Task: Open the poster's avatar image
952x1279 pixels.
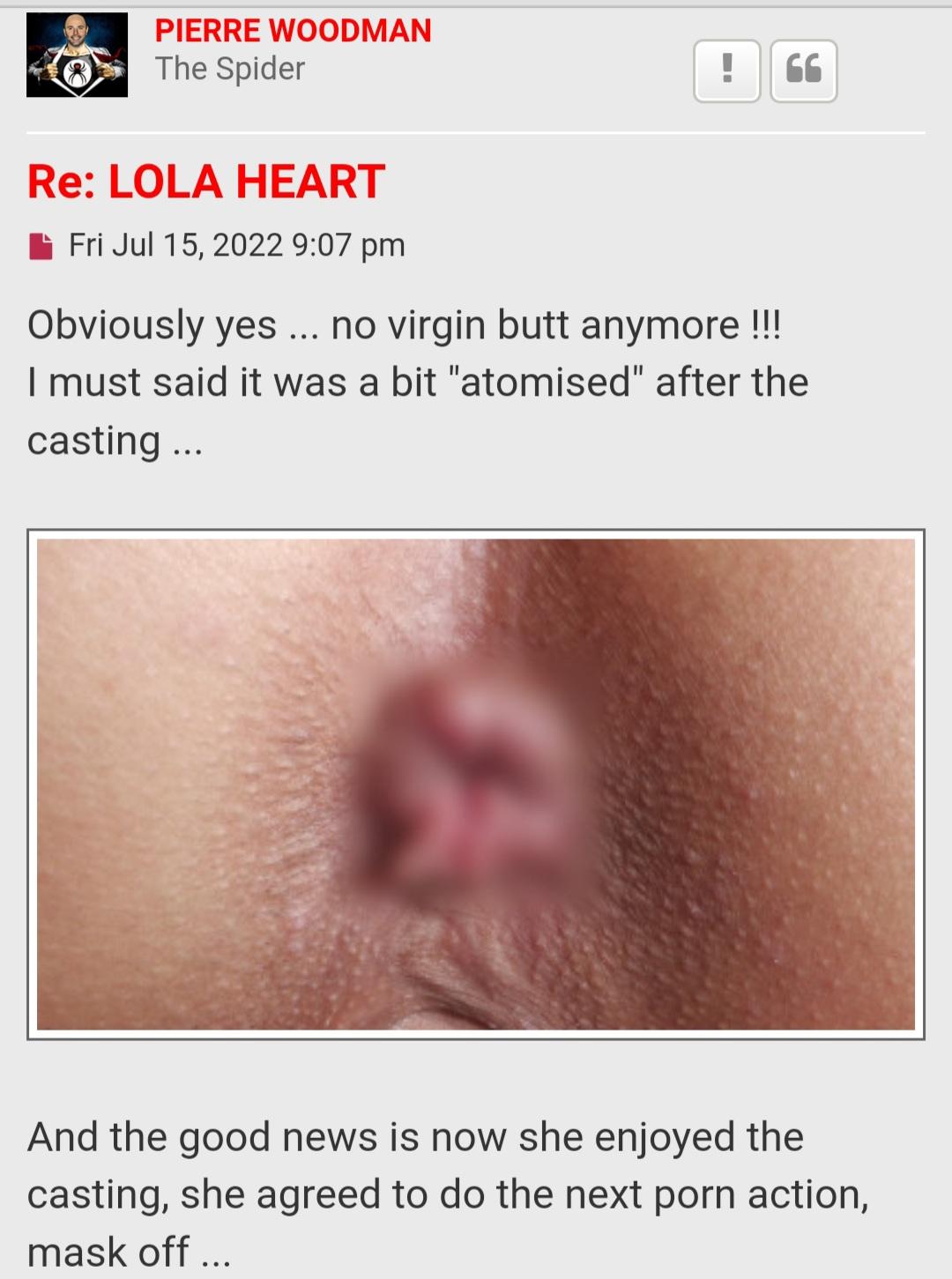Action: pyautogui.click(x=77, y=55)
